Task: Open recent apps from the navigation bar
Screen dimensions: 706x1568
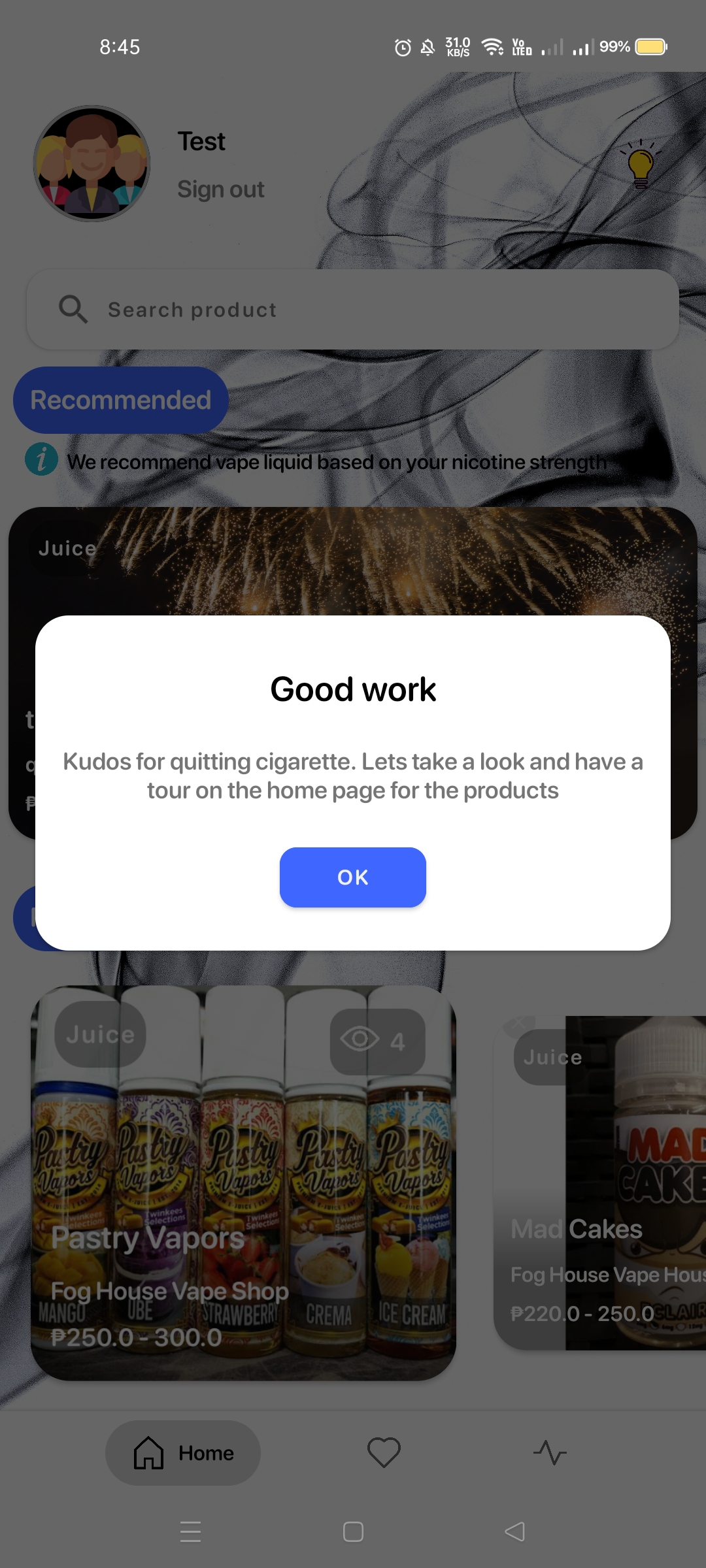Action: click(190, 1531)
